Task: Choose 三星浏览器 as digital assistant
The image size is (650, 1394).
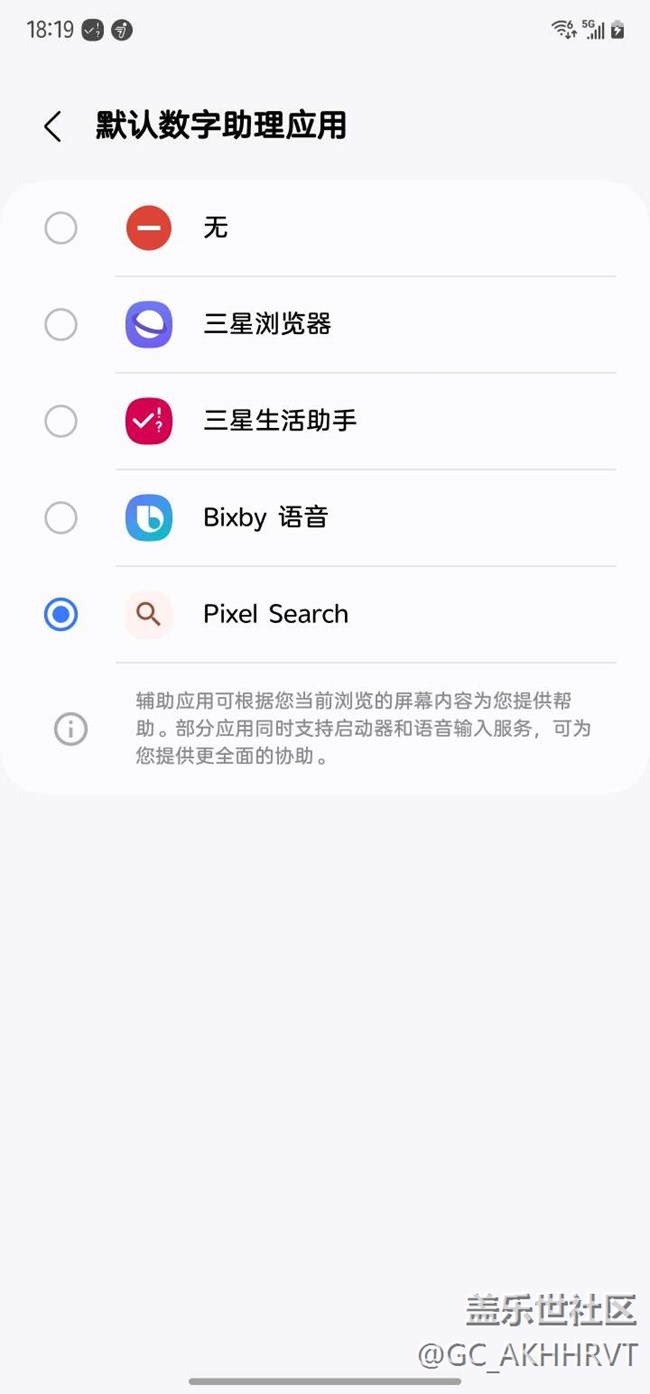Action: [61, 325]
